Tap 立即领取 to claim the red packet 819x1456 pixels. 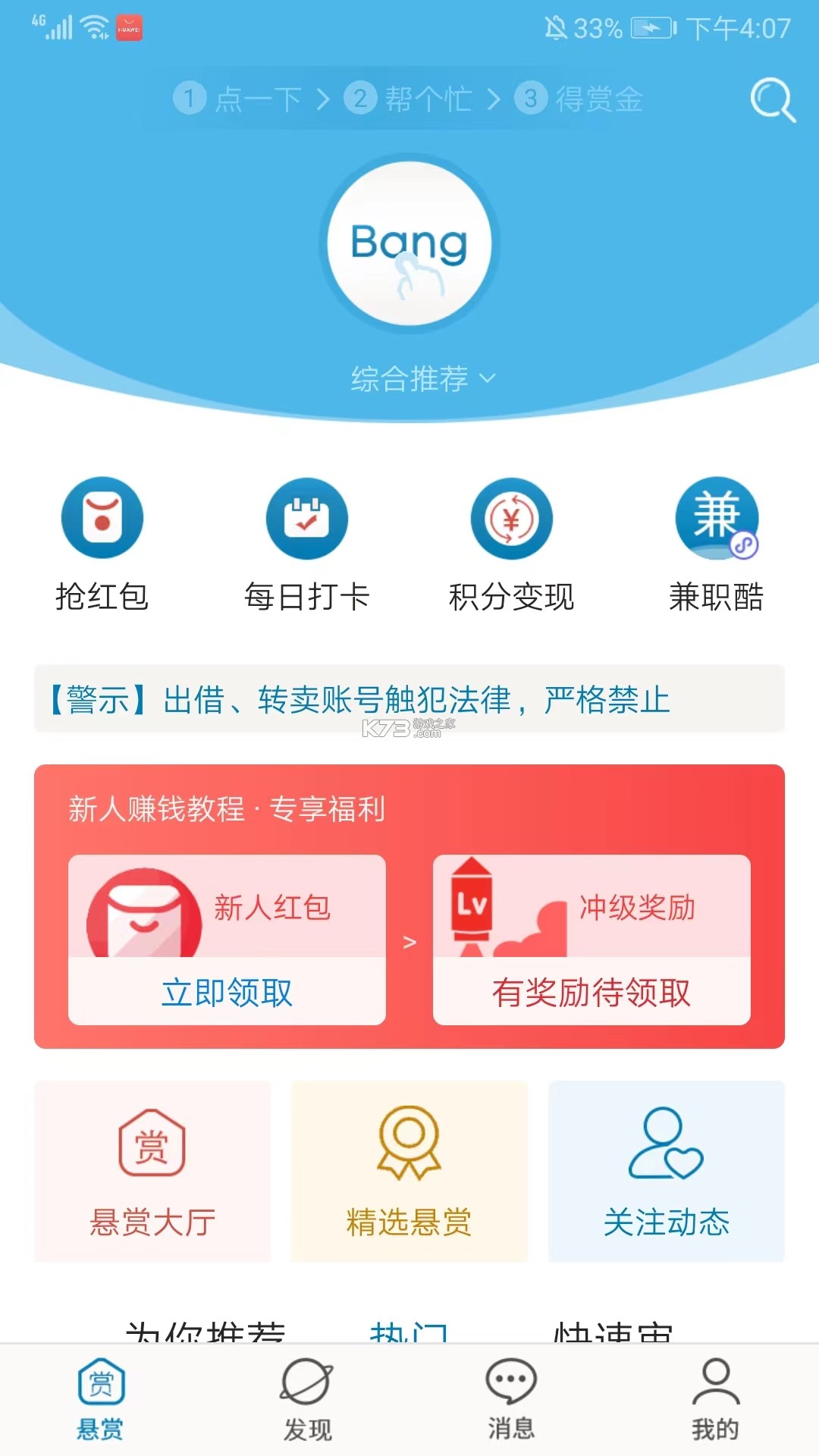[225, 993]
